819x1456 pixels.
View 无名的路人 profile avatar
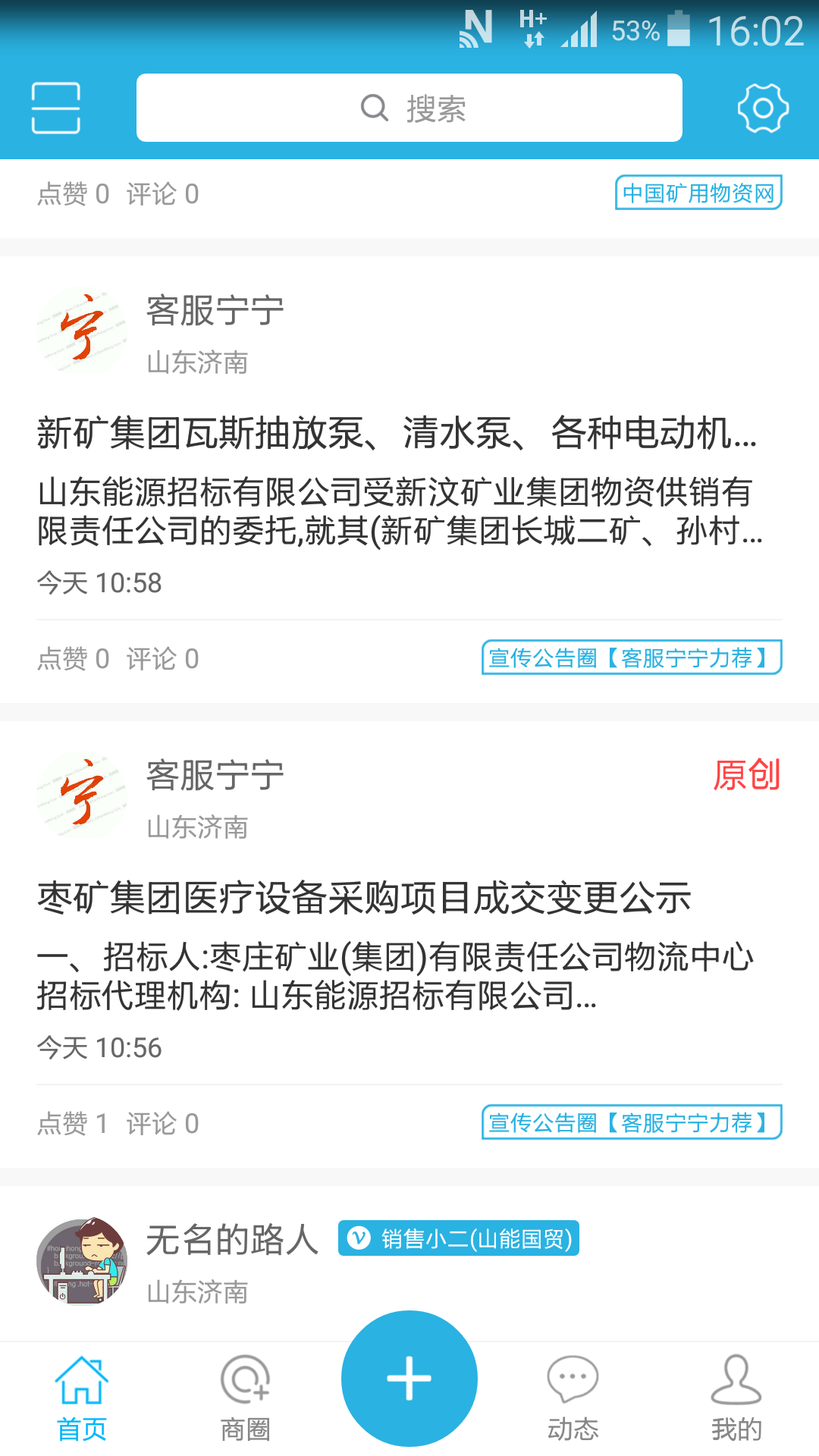82,1262
